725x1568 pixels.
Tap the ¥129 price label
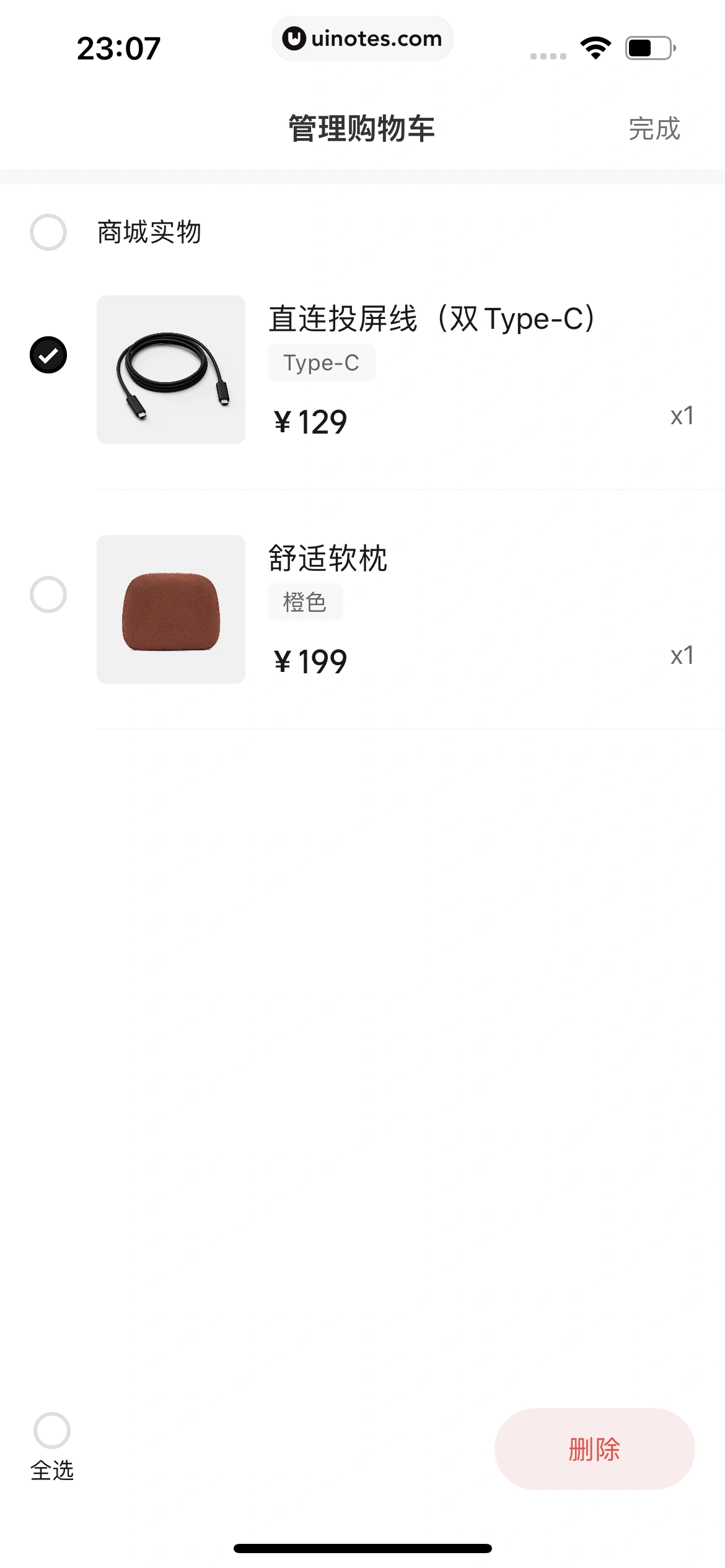(311, 420)
